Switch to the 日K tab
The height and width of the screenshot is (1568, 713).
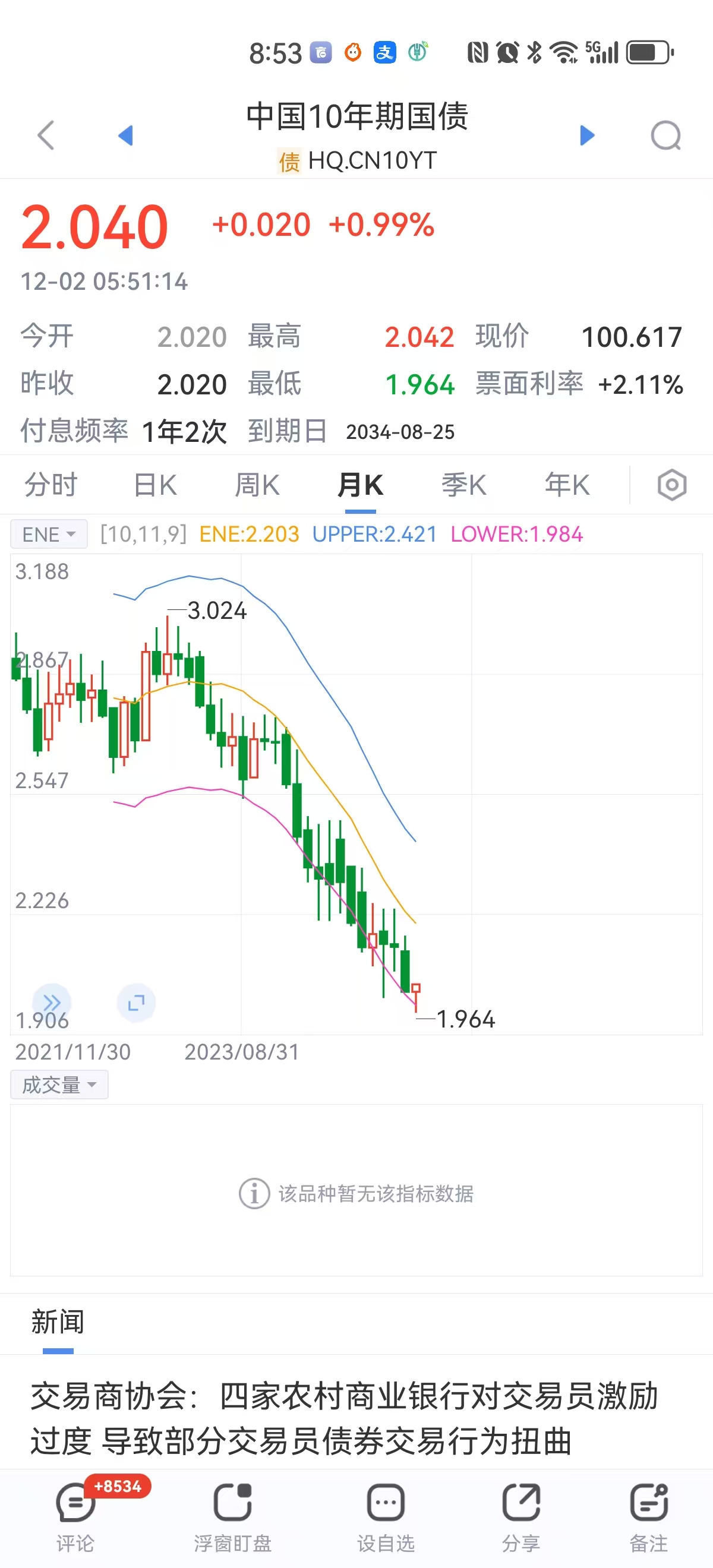coord(154,485)
